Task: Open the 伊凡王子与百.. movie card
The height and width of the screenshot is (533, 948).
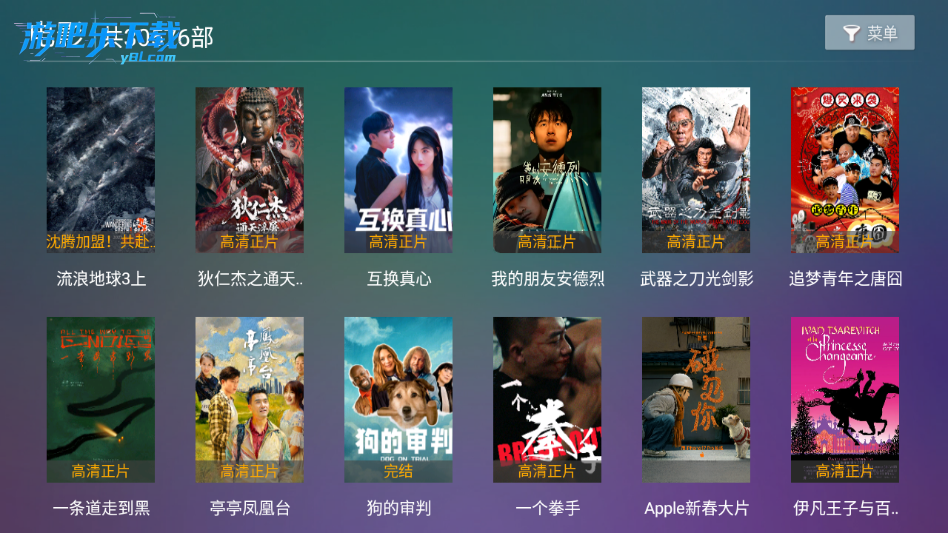Action: pyautogui.click(x=845, y=400)
